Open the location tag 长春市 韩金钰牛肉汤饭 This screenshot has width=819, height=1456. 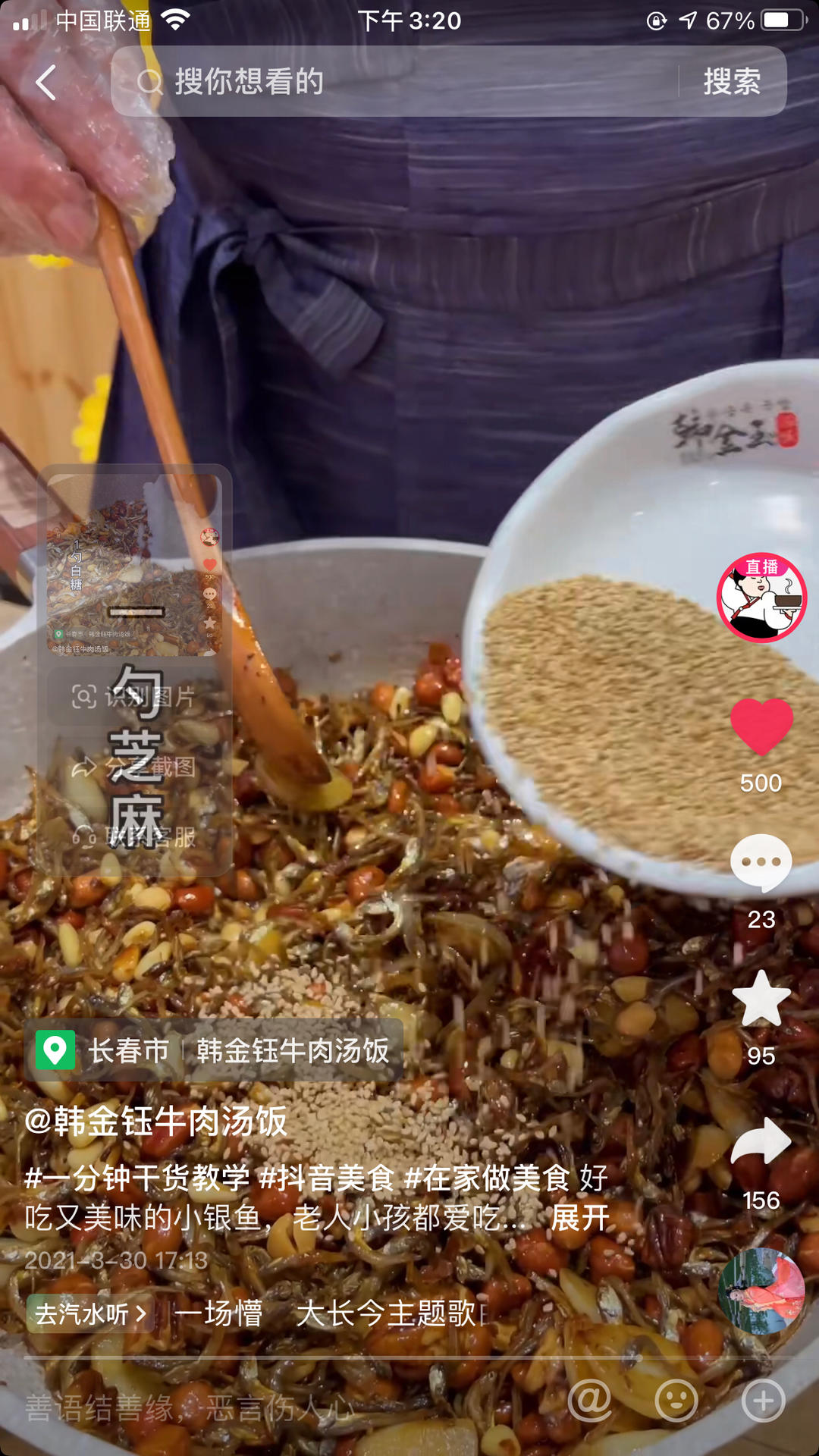(x=214, y=1051)
